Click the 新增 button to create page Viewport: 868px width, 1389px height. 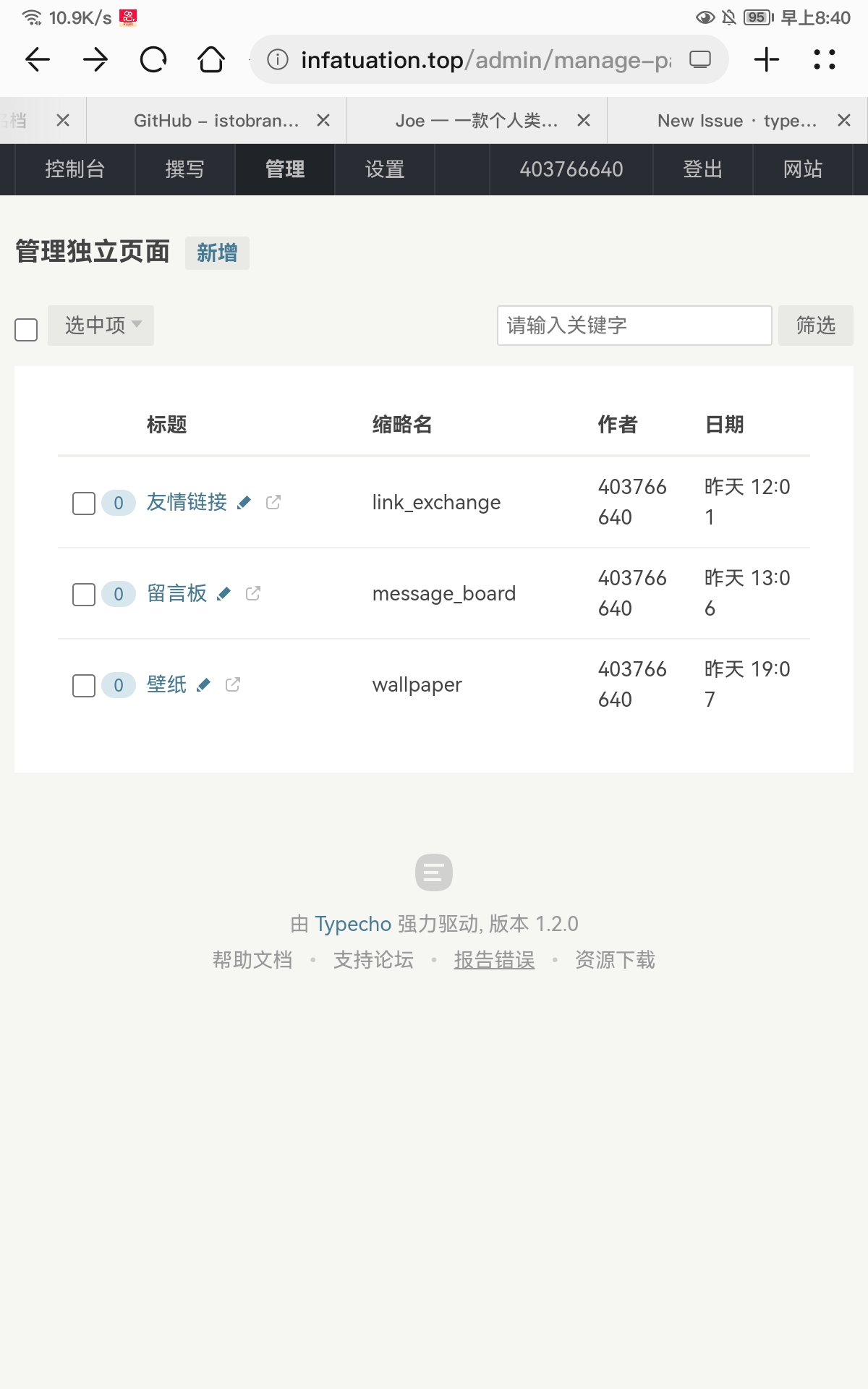coord(217,253)
